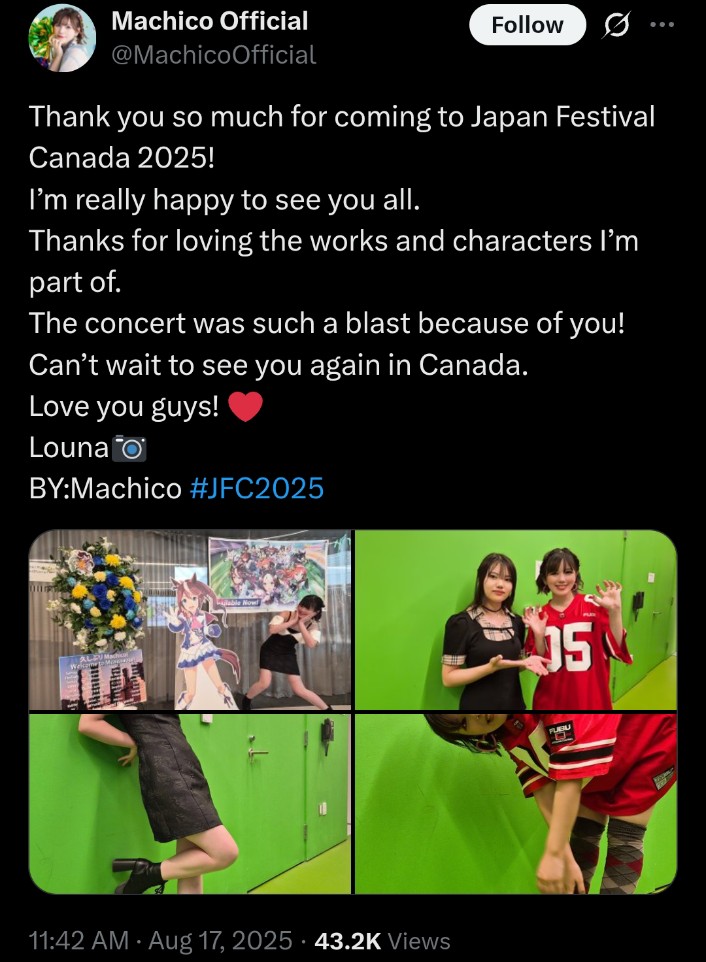This screenshot has height=962, width=706.
Task: Open the photo with the flower stand
Action: point(190,620)
